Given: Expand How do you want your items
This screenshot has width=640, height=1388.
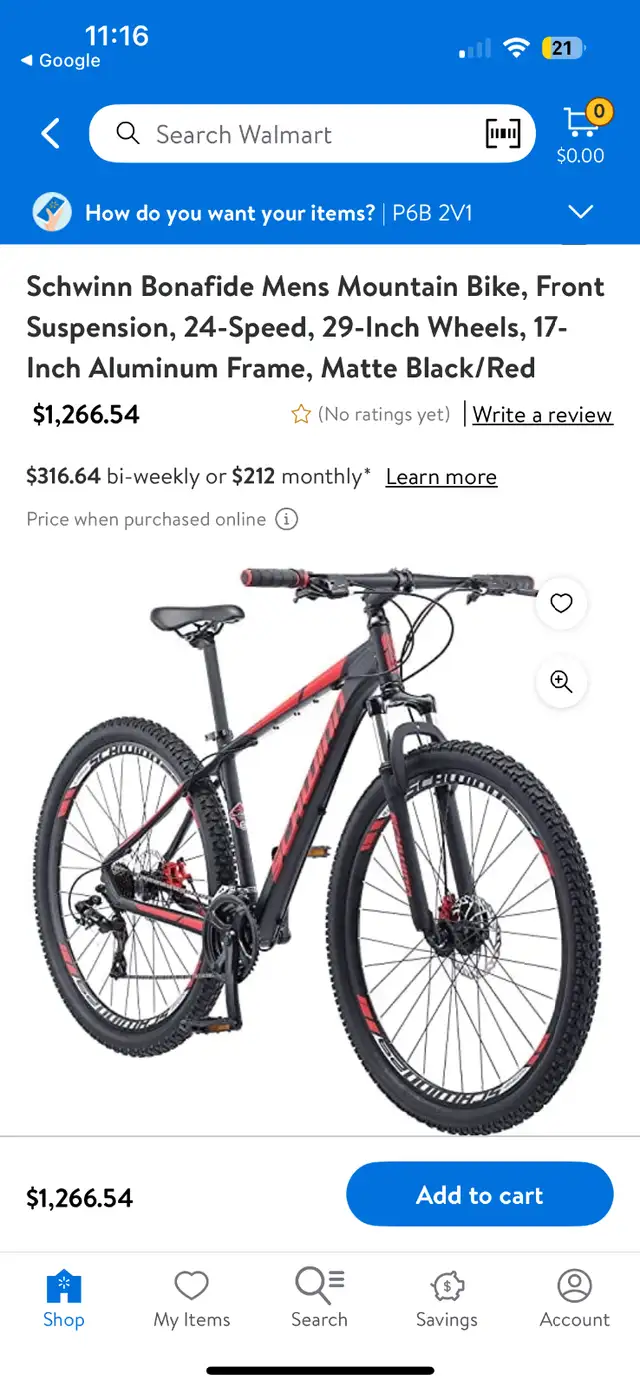Looking at the screenshot, I should pyautogui.click(x=320, y=212).
